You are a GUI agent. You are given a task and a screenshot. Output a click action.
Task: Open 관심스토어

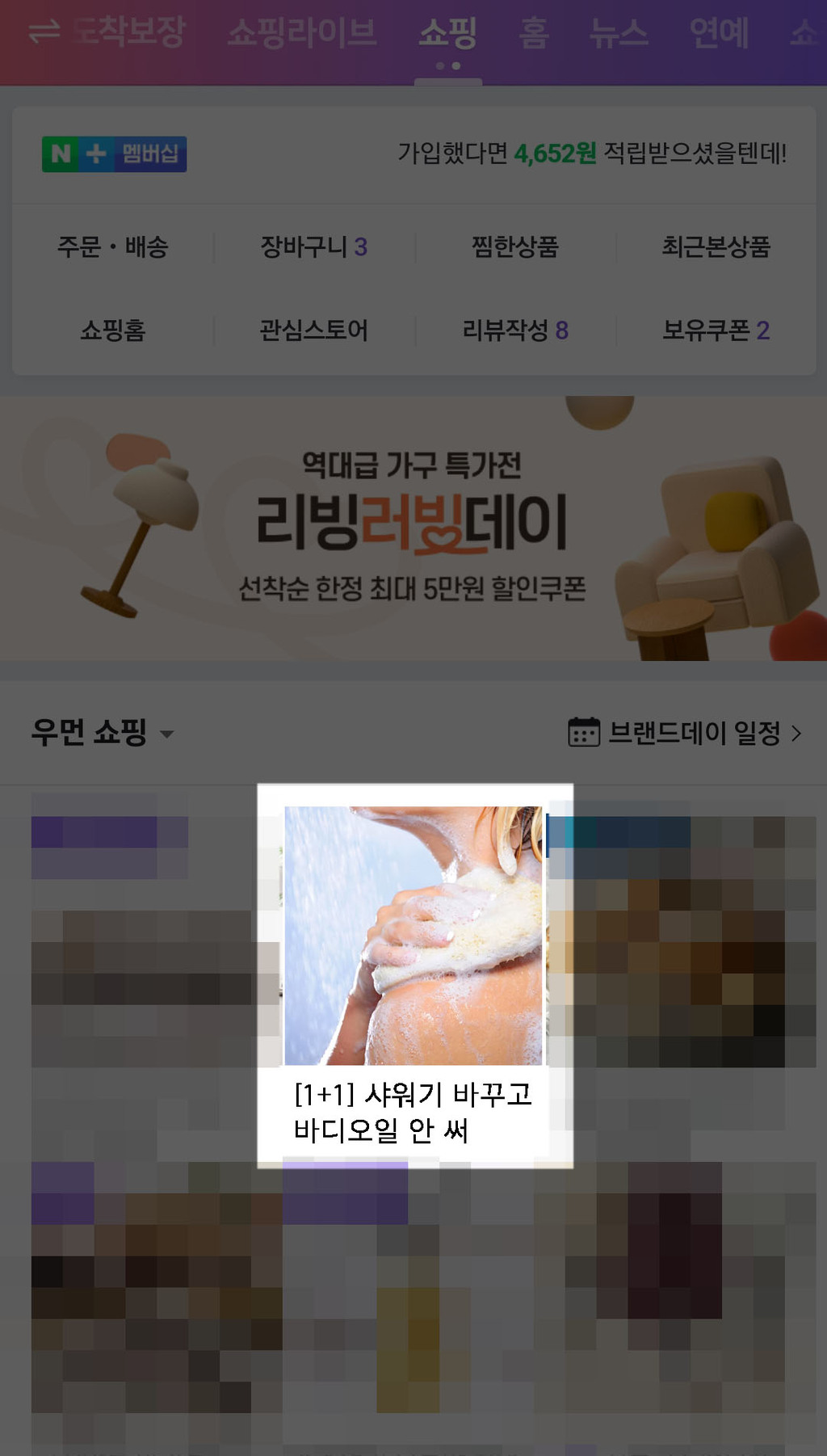pyautogui.click(x=313, y=330)
